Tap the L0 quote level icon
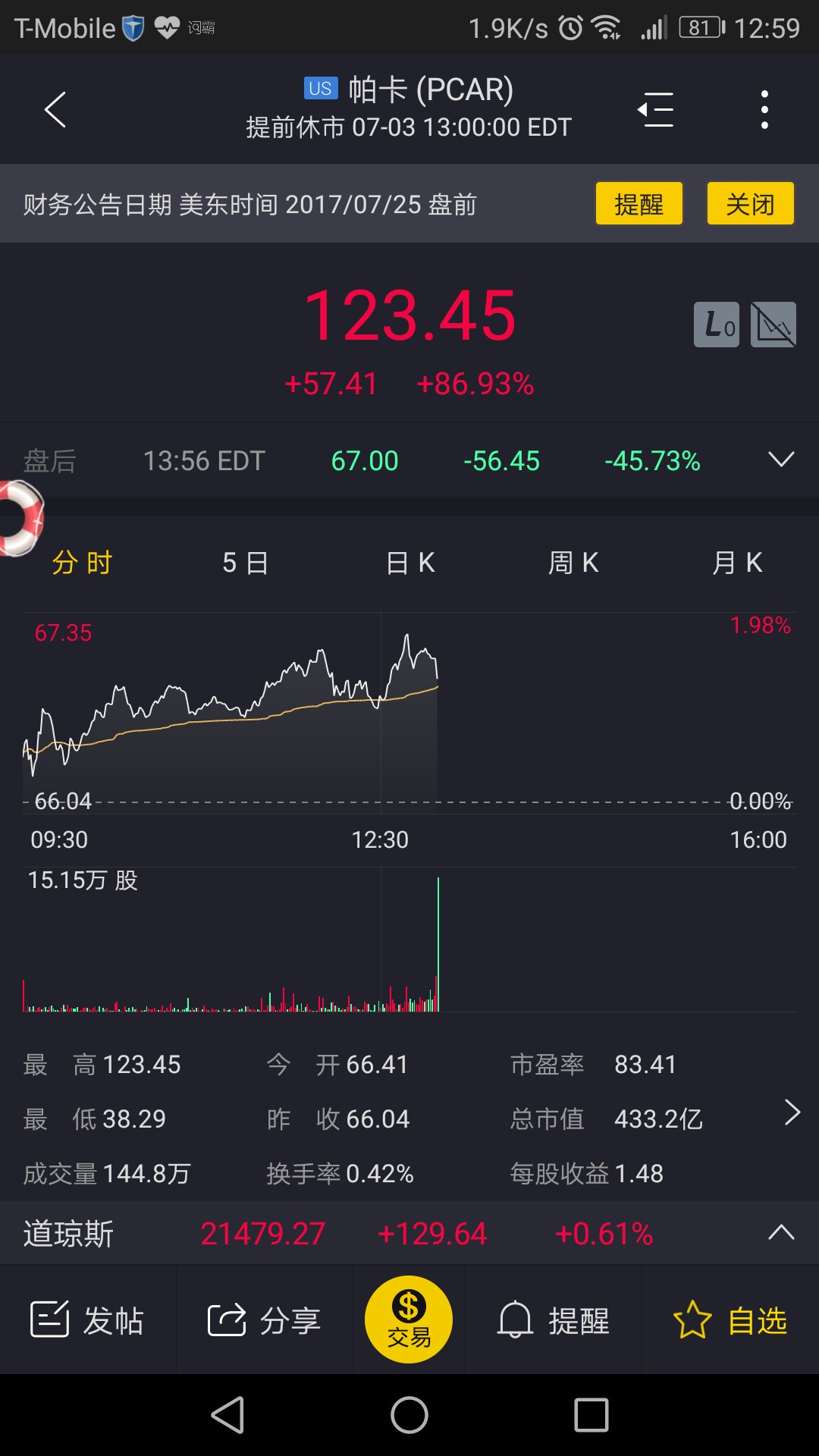 [716, 325]
